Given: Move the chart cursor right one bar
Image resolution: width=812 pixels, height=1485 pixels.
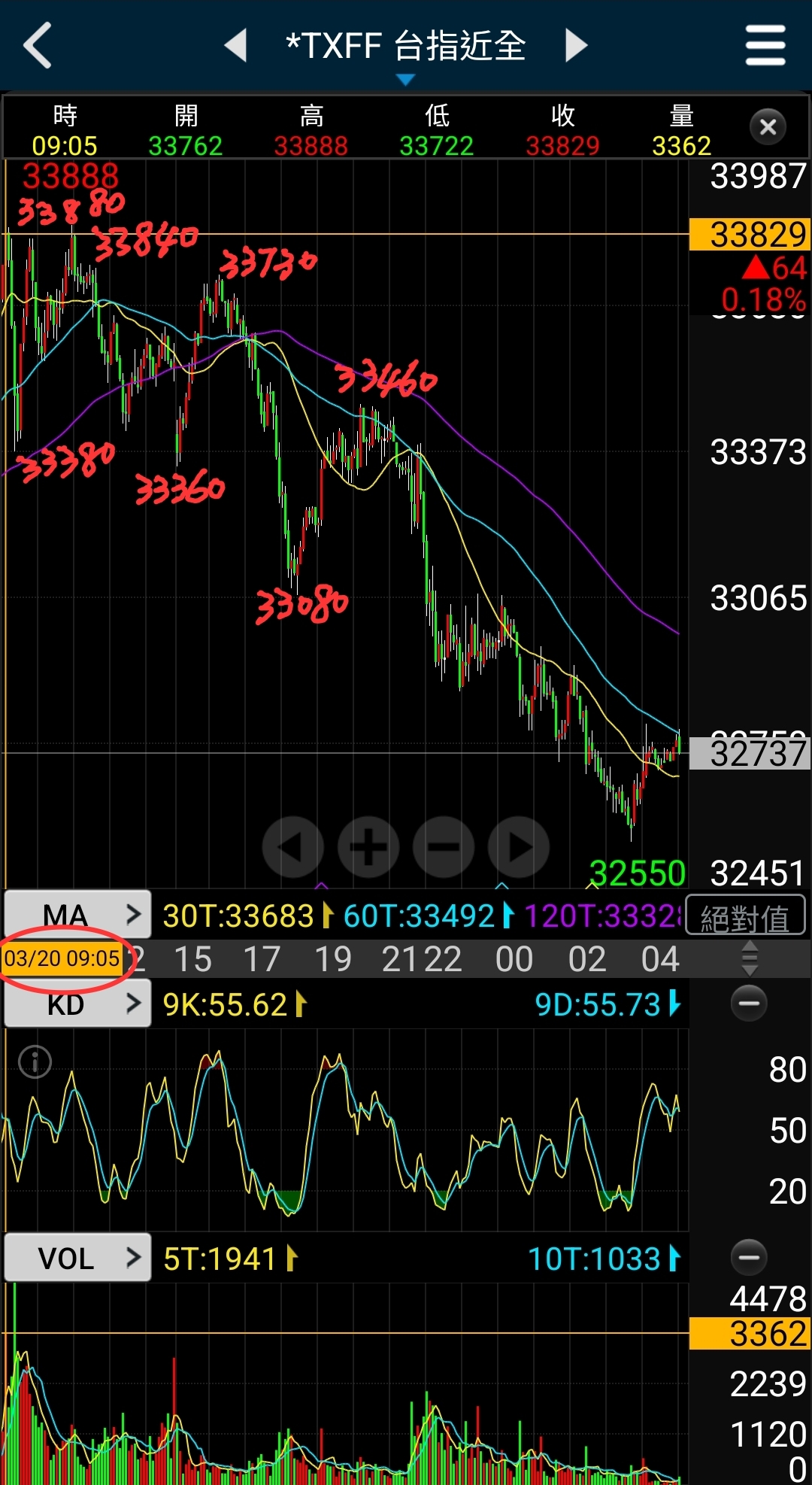Looking at the screenshot, I should [519, 847].
